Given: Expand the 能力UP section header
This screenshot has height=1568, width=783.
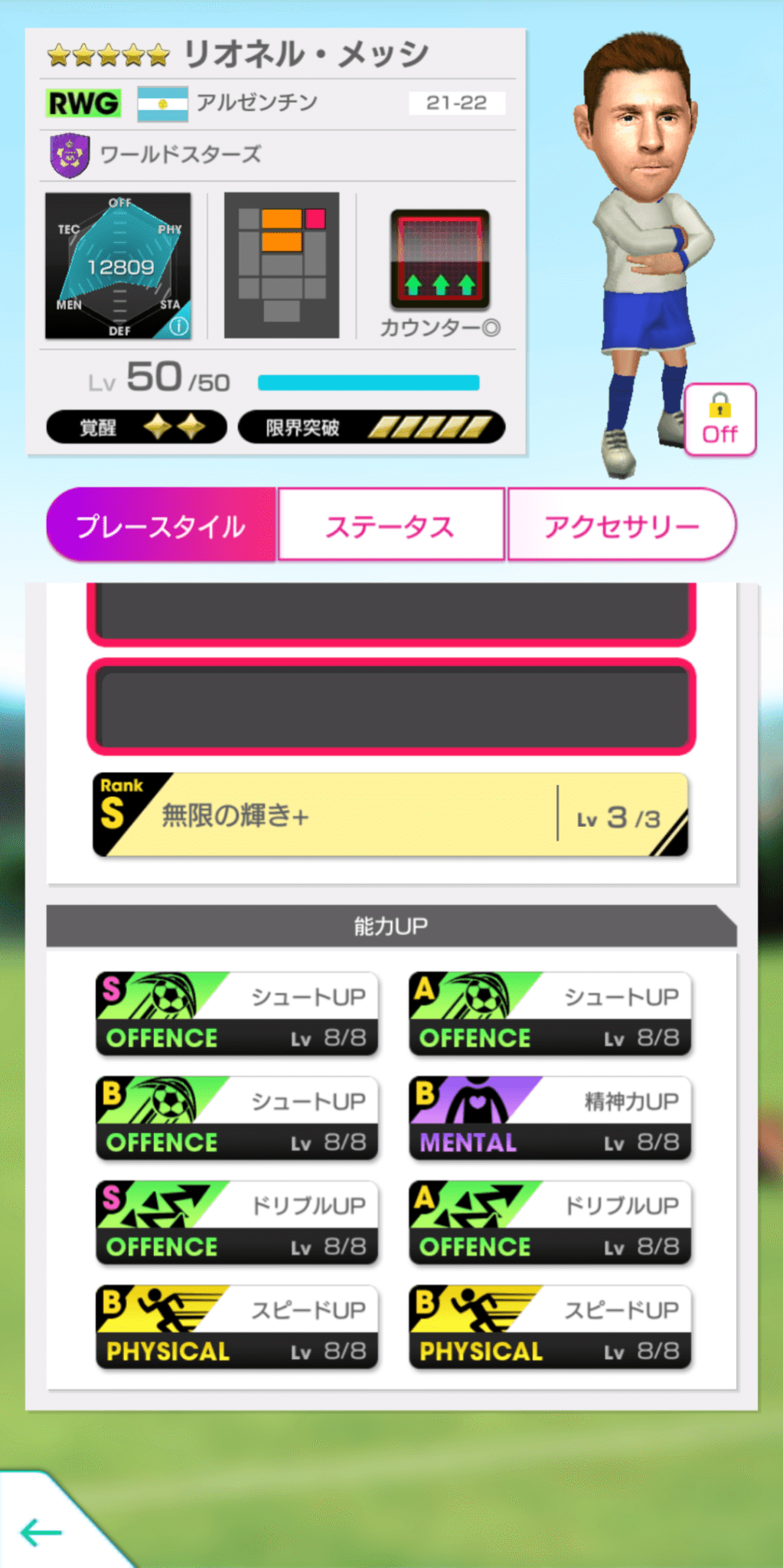Looking at the screenshot, I should (x=391, y=924).
